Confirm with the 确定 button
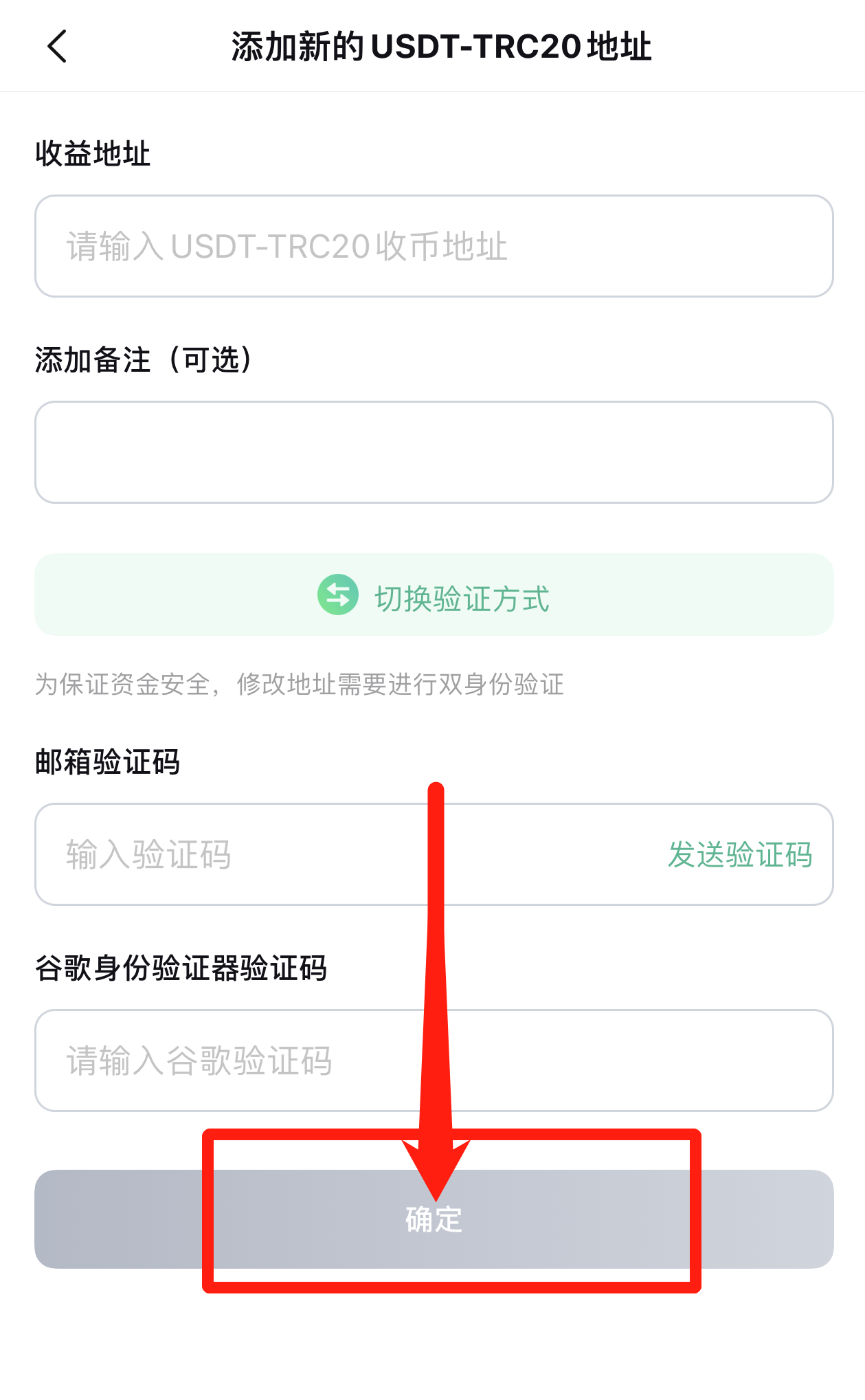865x1400 pixels. 434,1219
